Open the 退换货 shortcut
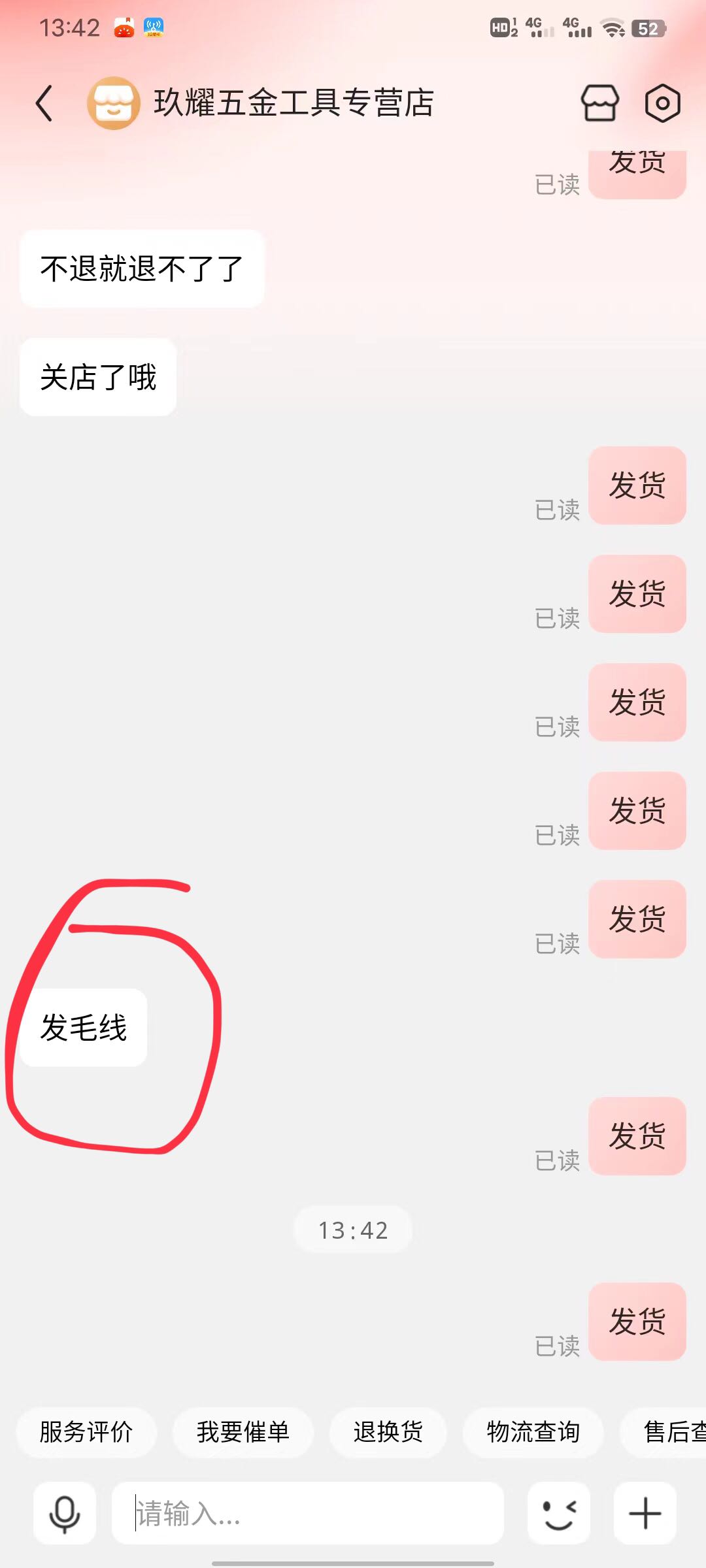 pos(388,1432)
